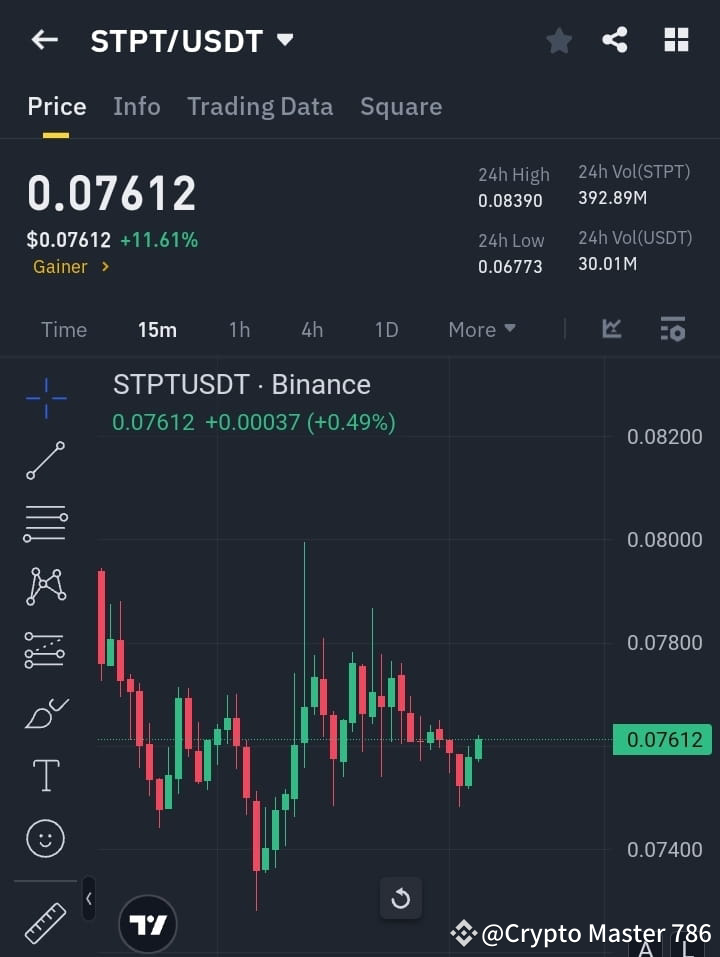The height and width of the screenshot is (957, 720).
Task: Switch to the Trading Data tab
Action: (x=260, y=106)
